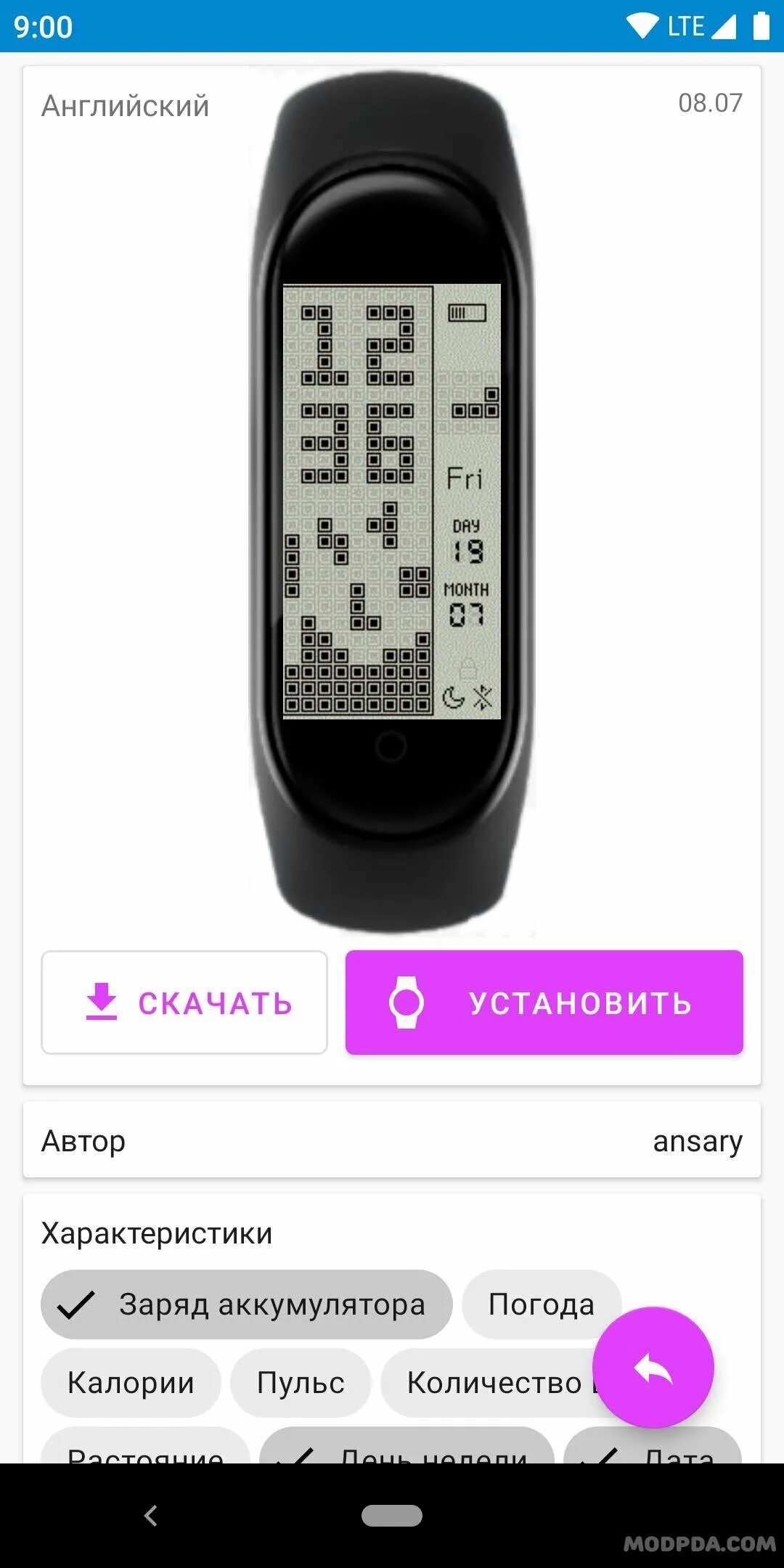Enable the Калории feature chip
Image resolution: width=784 pixels, height=1568 pixels.
click(130, 1381)
